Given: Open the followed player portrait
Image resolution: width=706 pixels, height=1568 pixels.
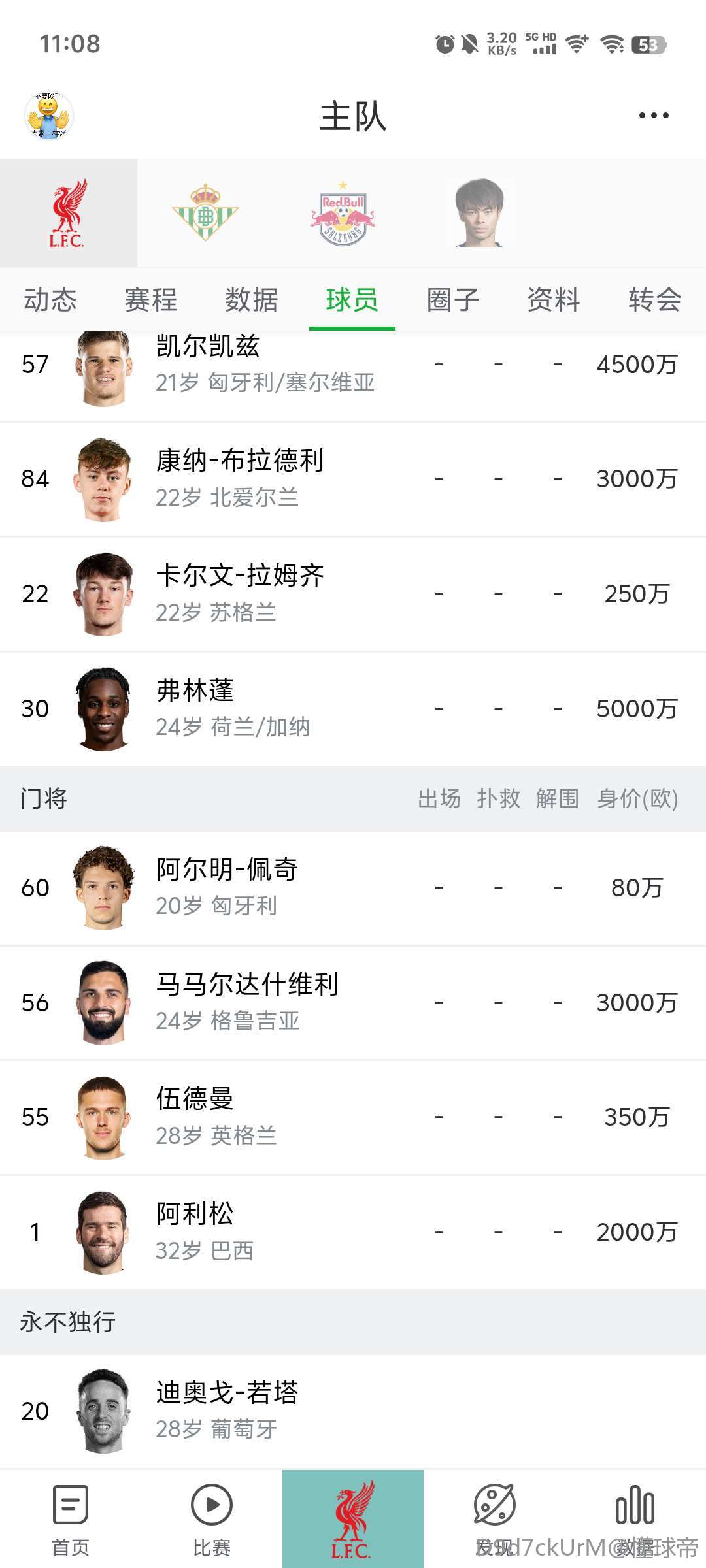Looking at the screenshot, I should click(x=480, y=213).
